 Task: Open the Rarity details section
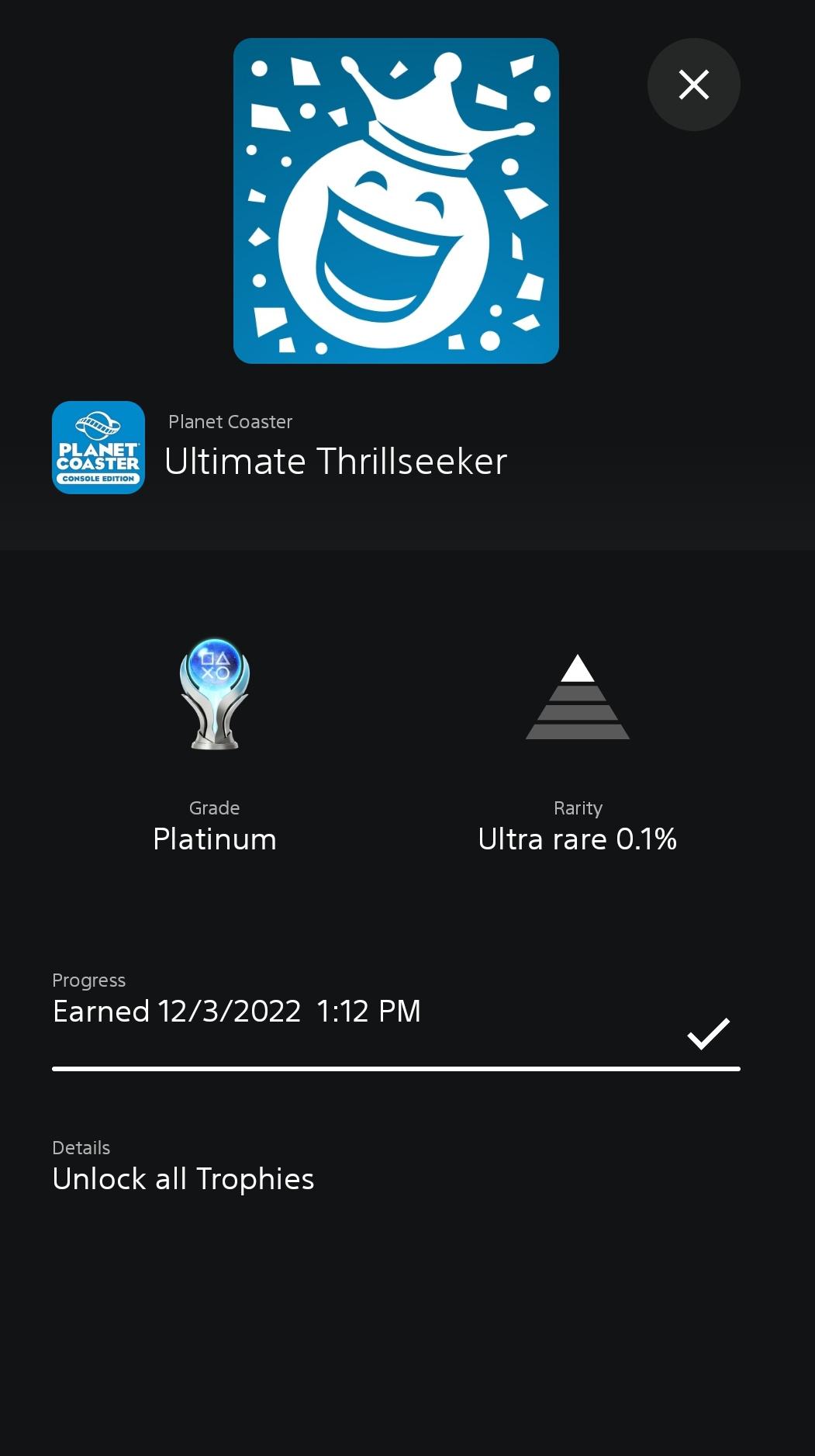click(577, 808)
